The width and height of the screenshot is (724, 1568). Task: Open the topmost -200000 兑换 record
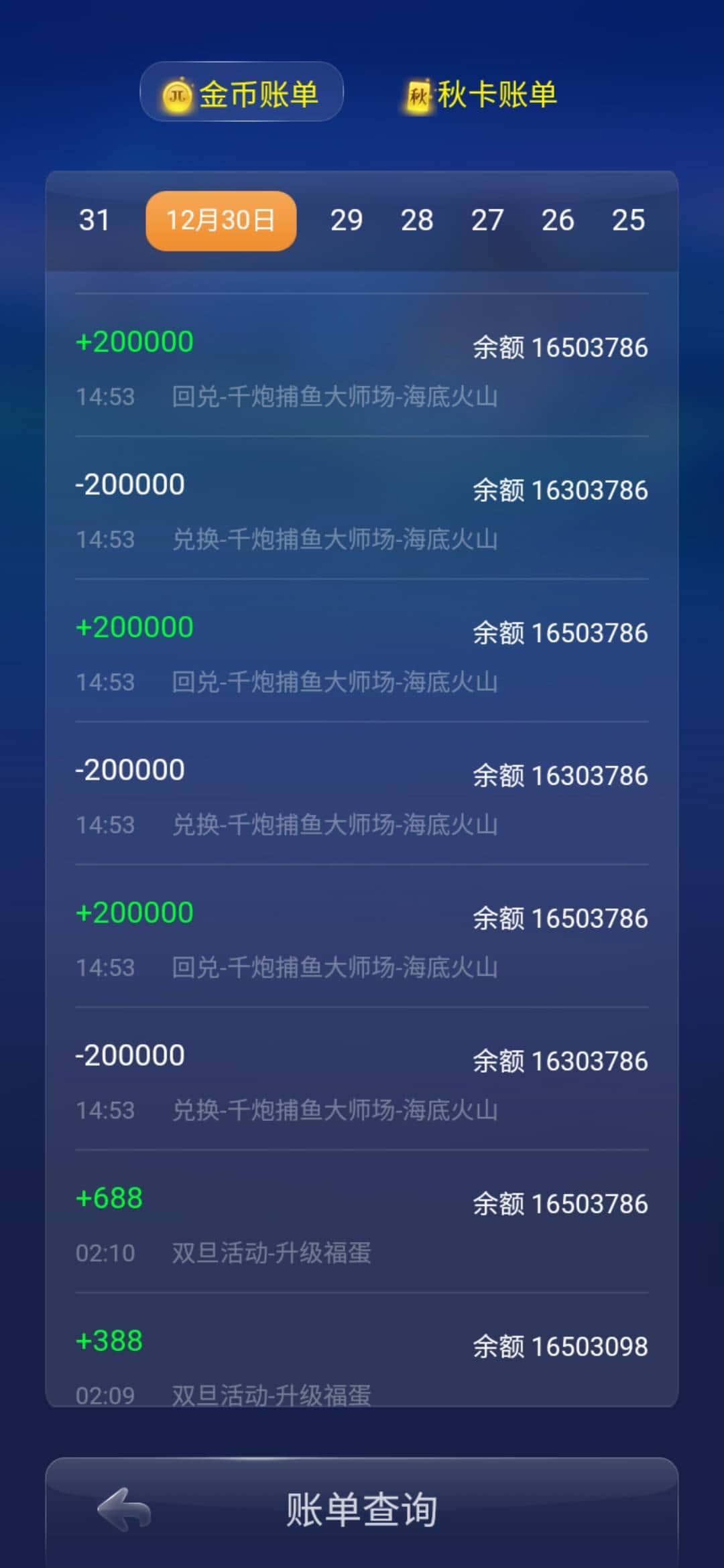pos(362,509)
